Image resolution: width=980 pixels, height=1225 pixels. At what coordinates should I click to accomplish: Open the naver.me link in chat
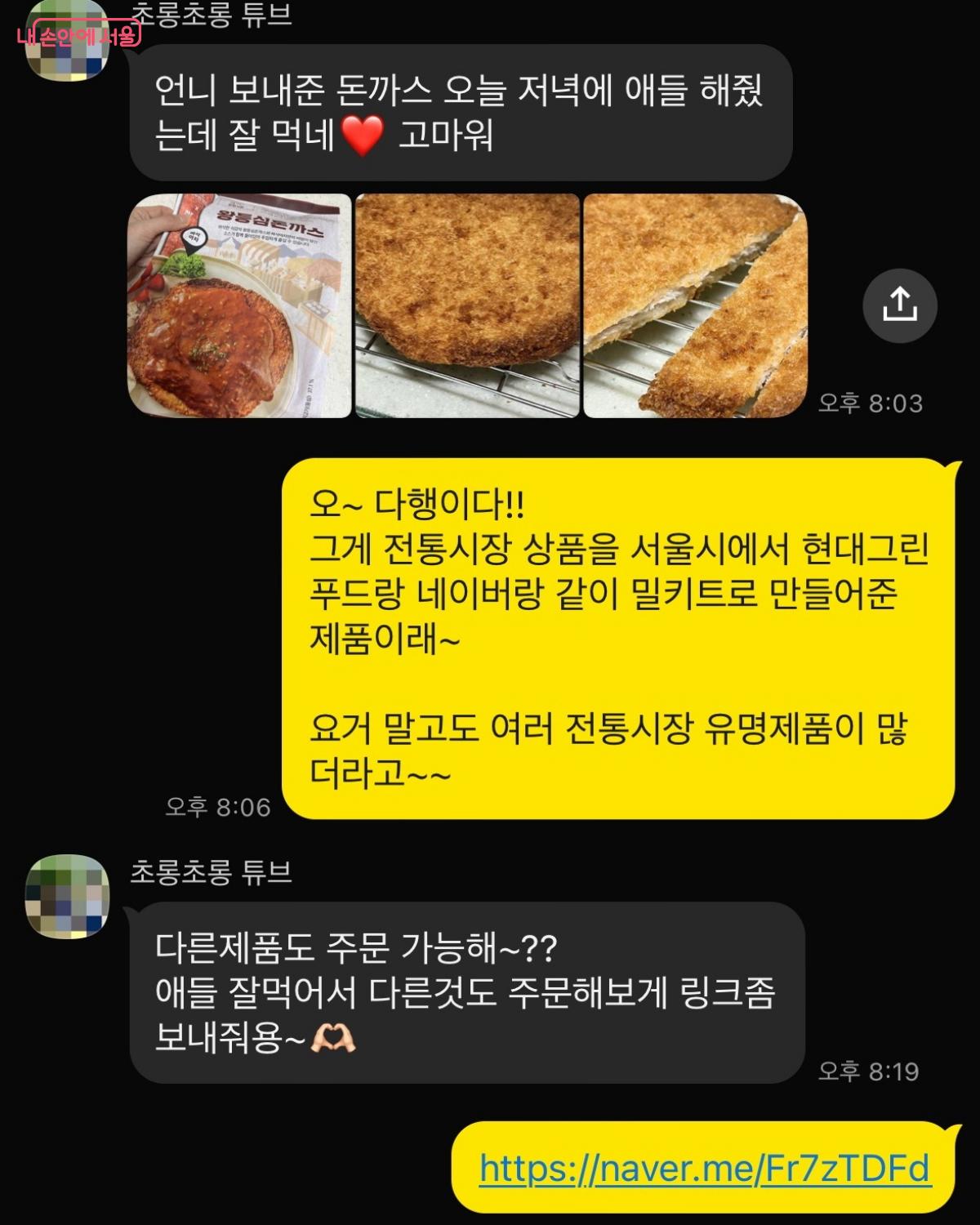pos(704,1168)
